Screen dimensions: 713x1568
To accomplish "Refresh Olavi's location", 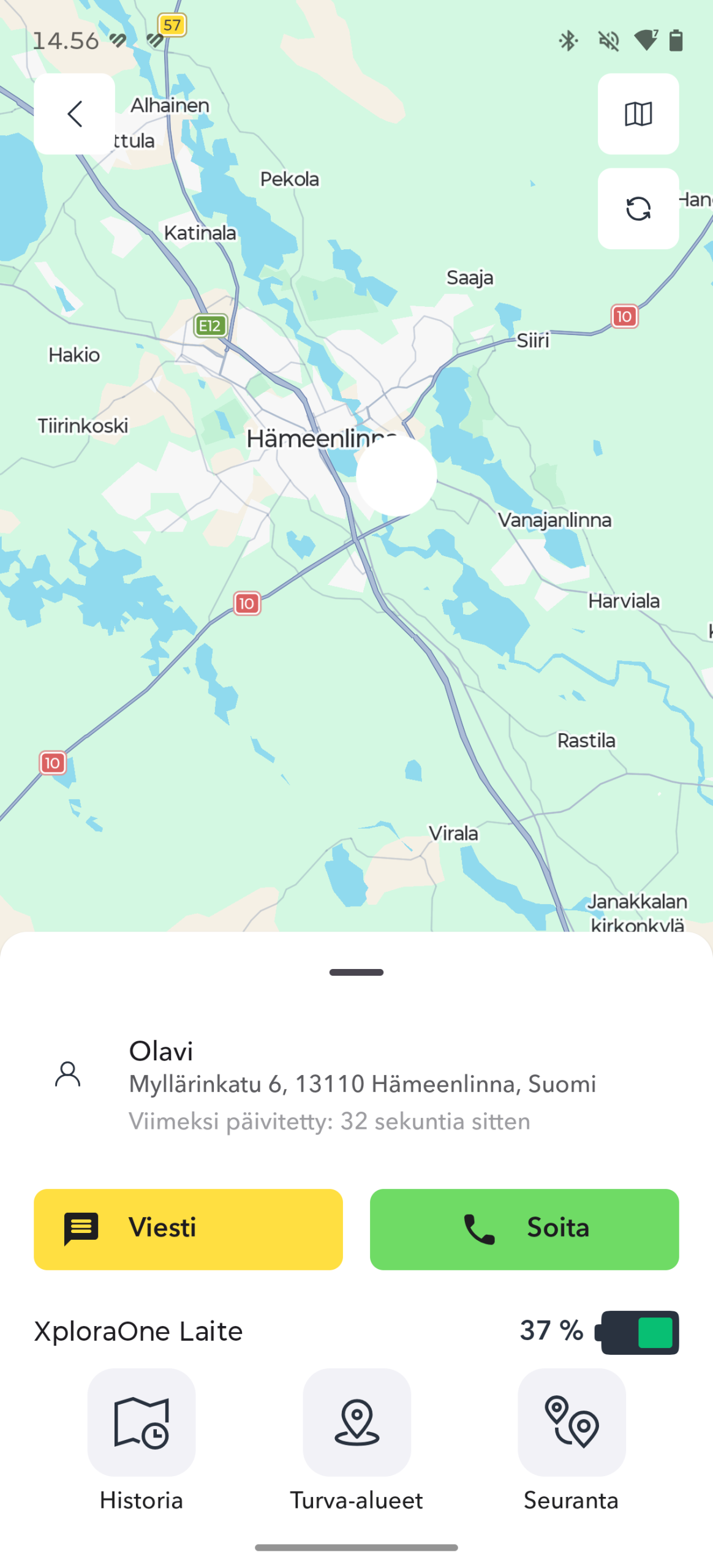I will 638,209.
